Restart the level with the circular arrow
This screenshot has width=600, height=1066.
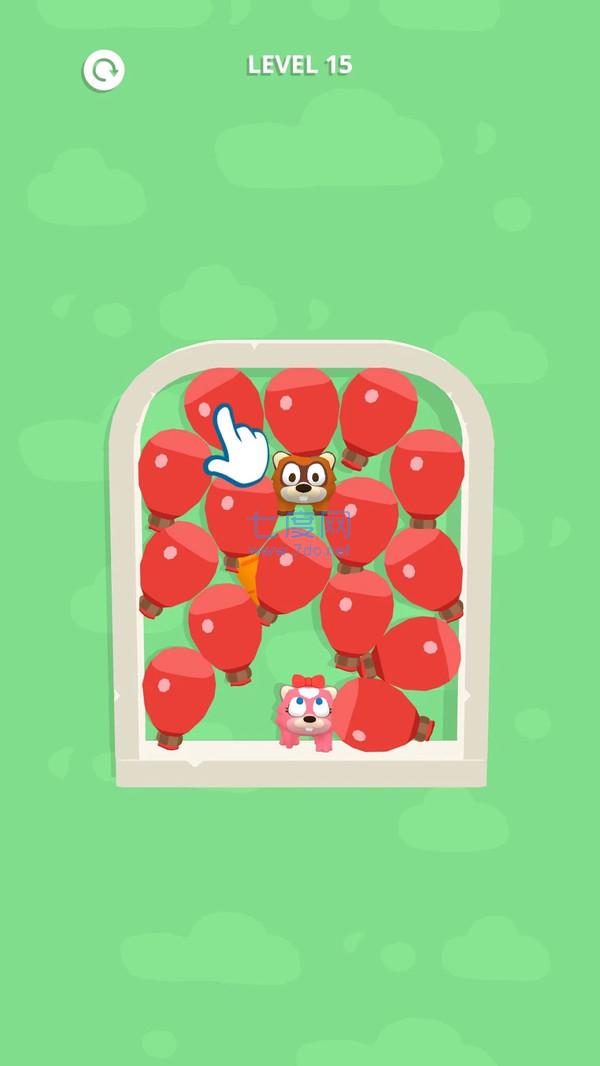tap(103, 70)
